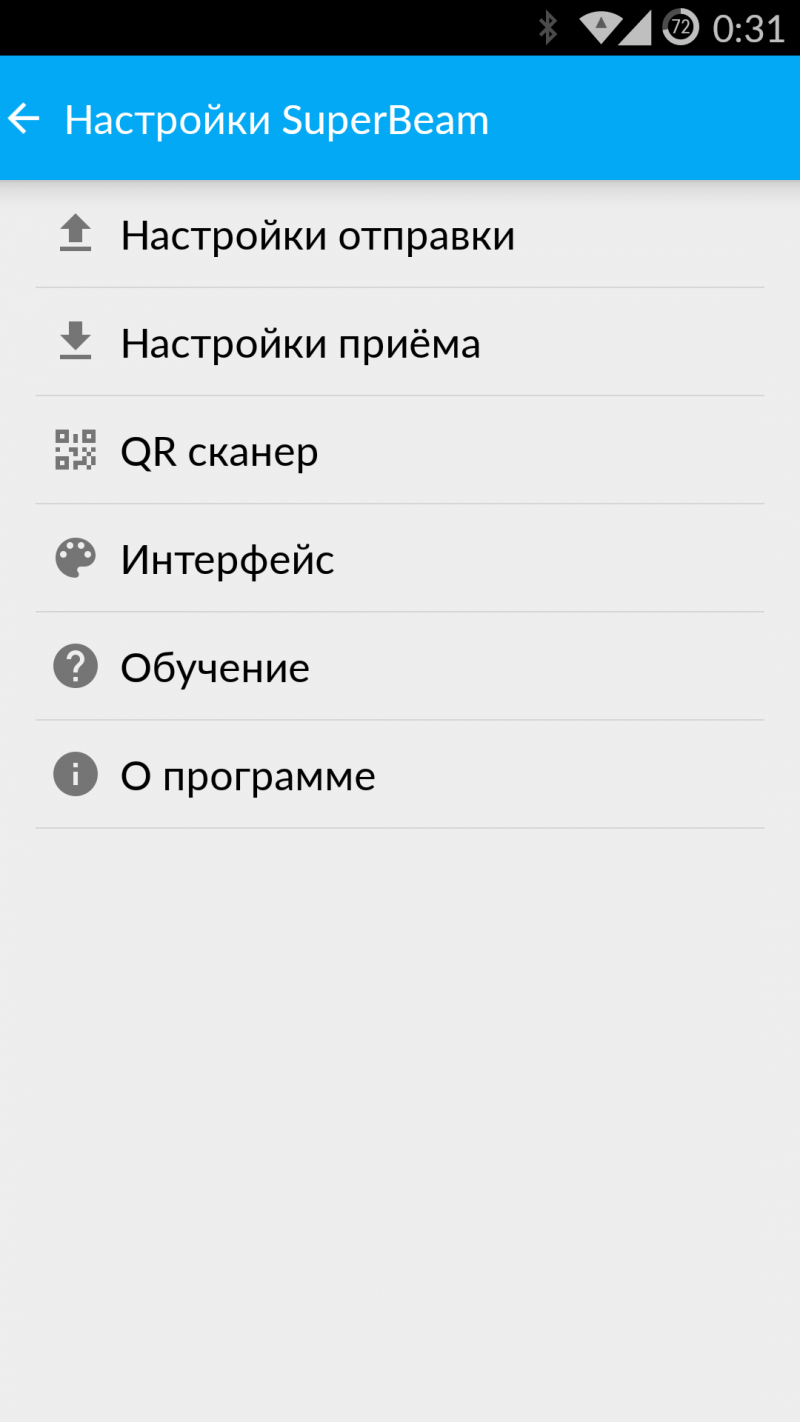Screen dimensions: 800x1422
Task: Click the upload icon next to Настройки отправки
Action: tap(75, 235)
